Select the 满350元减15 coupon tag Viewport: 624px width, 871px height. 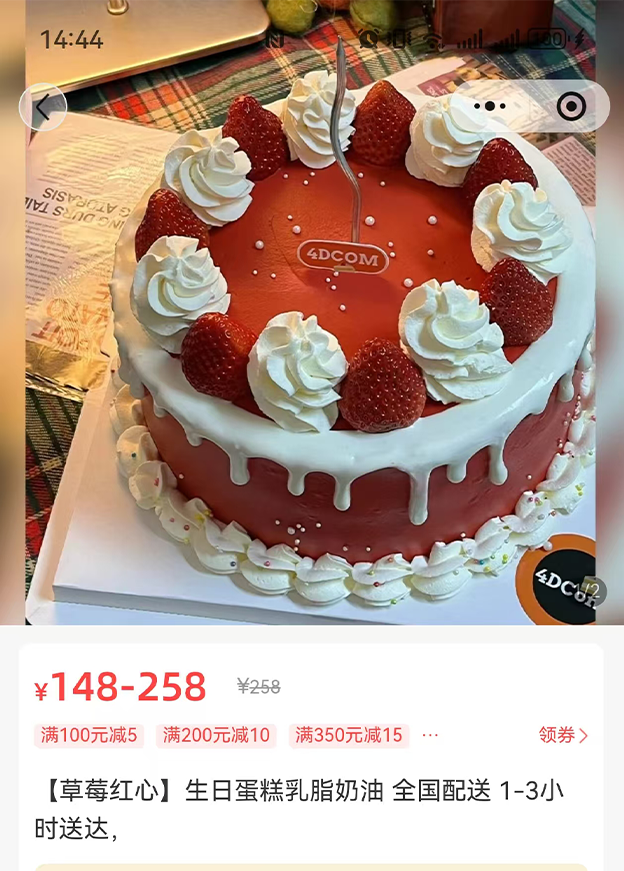349,736
